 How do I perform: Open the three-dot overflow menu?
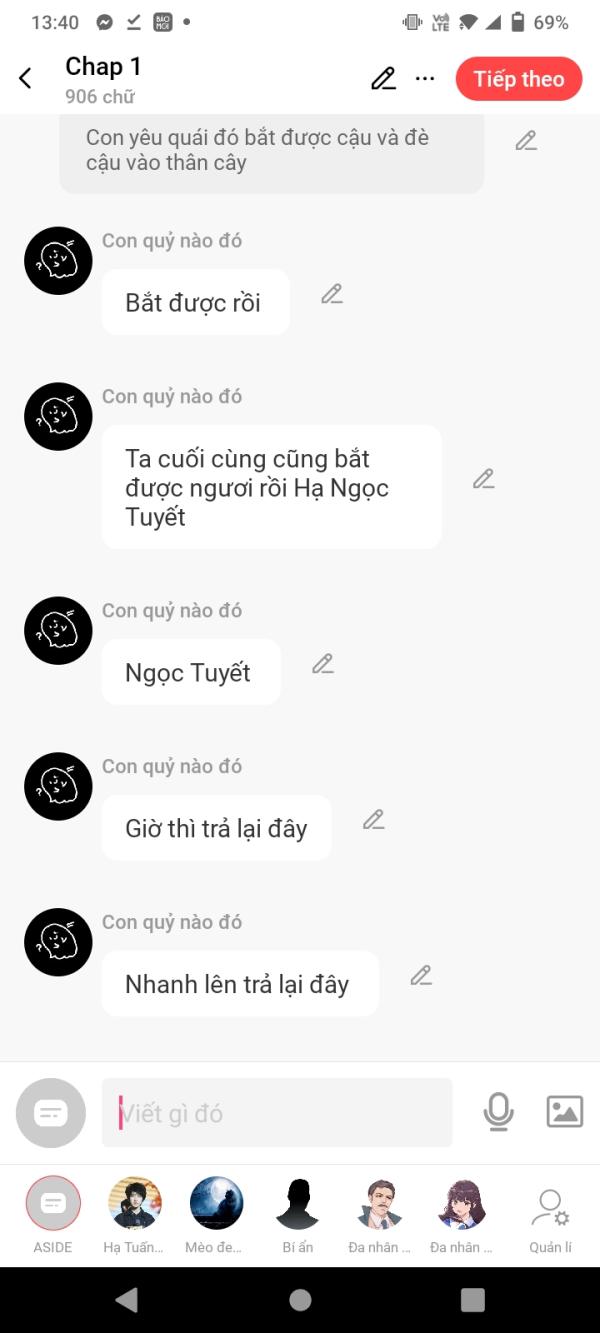click(x=425, y=79)
